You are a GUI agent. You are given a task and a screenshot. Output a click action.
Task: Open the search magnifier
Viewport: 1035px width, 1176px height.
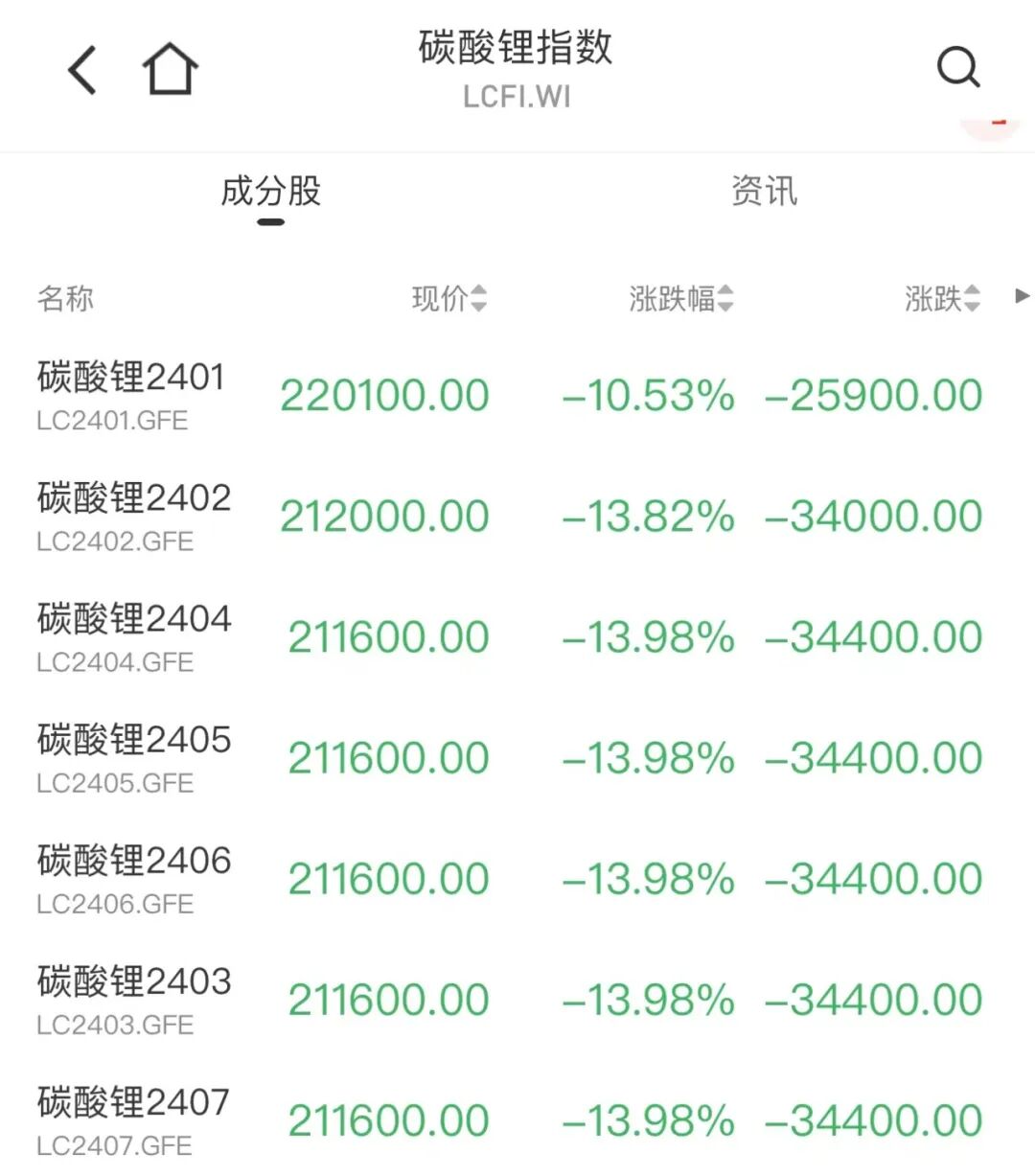click(957, 68)
